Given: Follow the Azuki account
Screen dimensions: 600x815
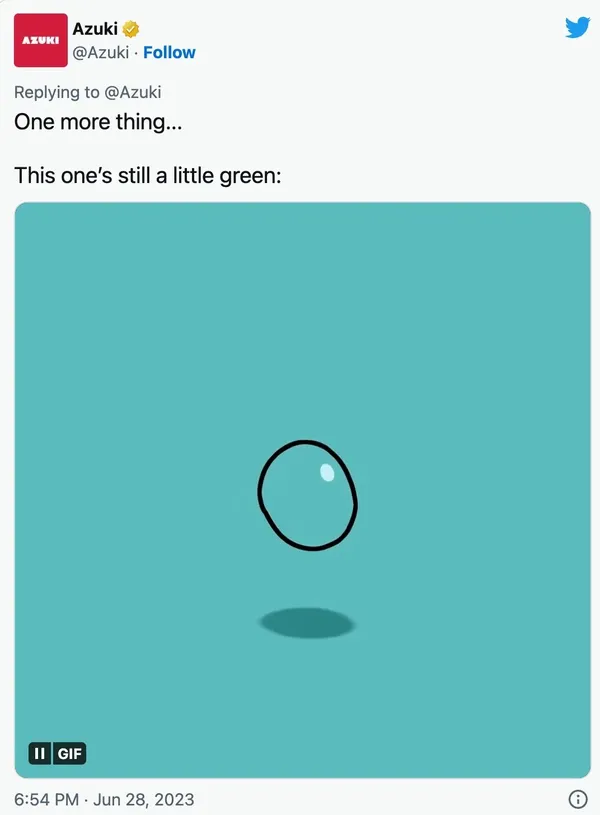Looking at the screenshot, I should 169,52.
